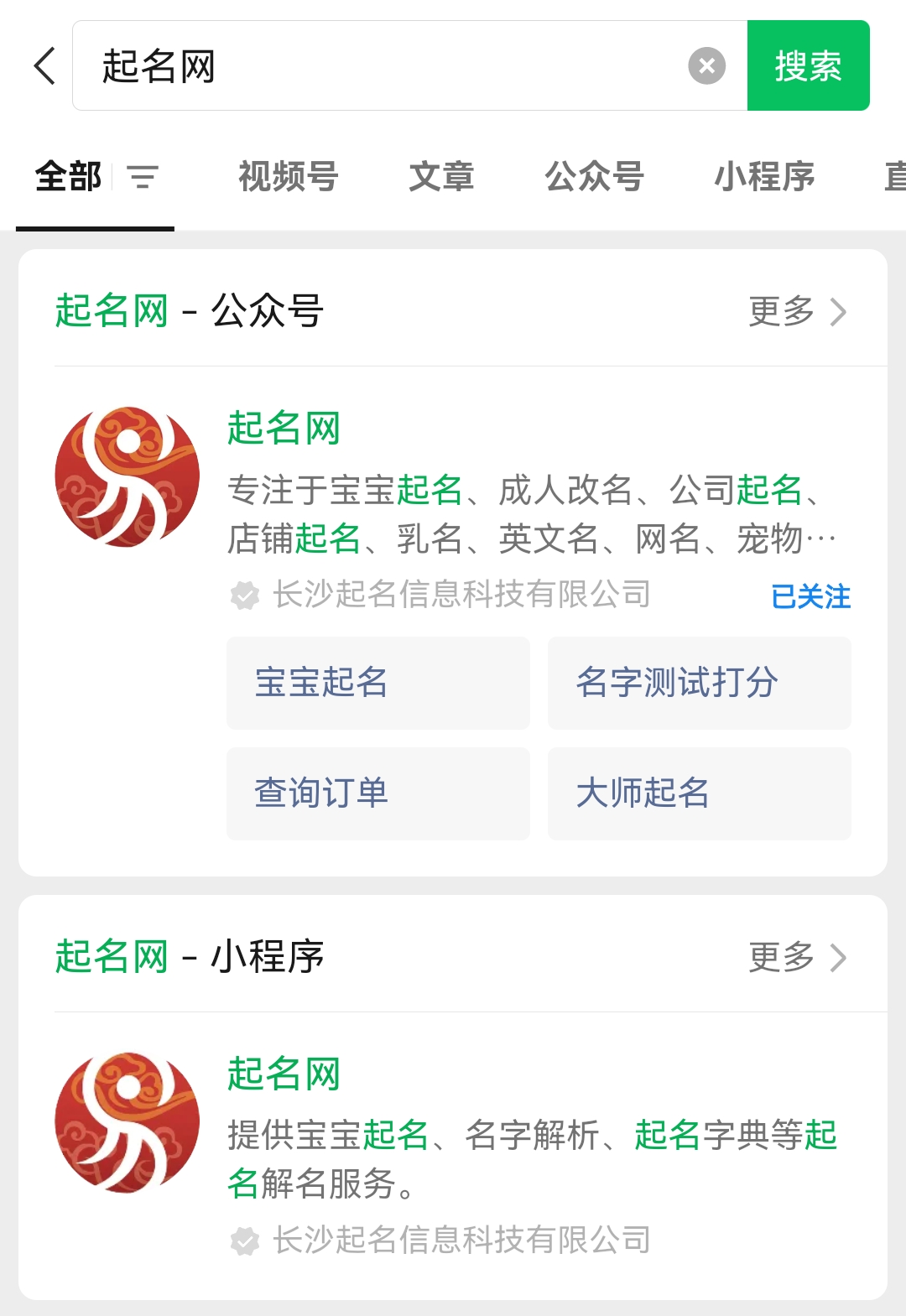Expand 更多 results for 公众号

(797, 311)
